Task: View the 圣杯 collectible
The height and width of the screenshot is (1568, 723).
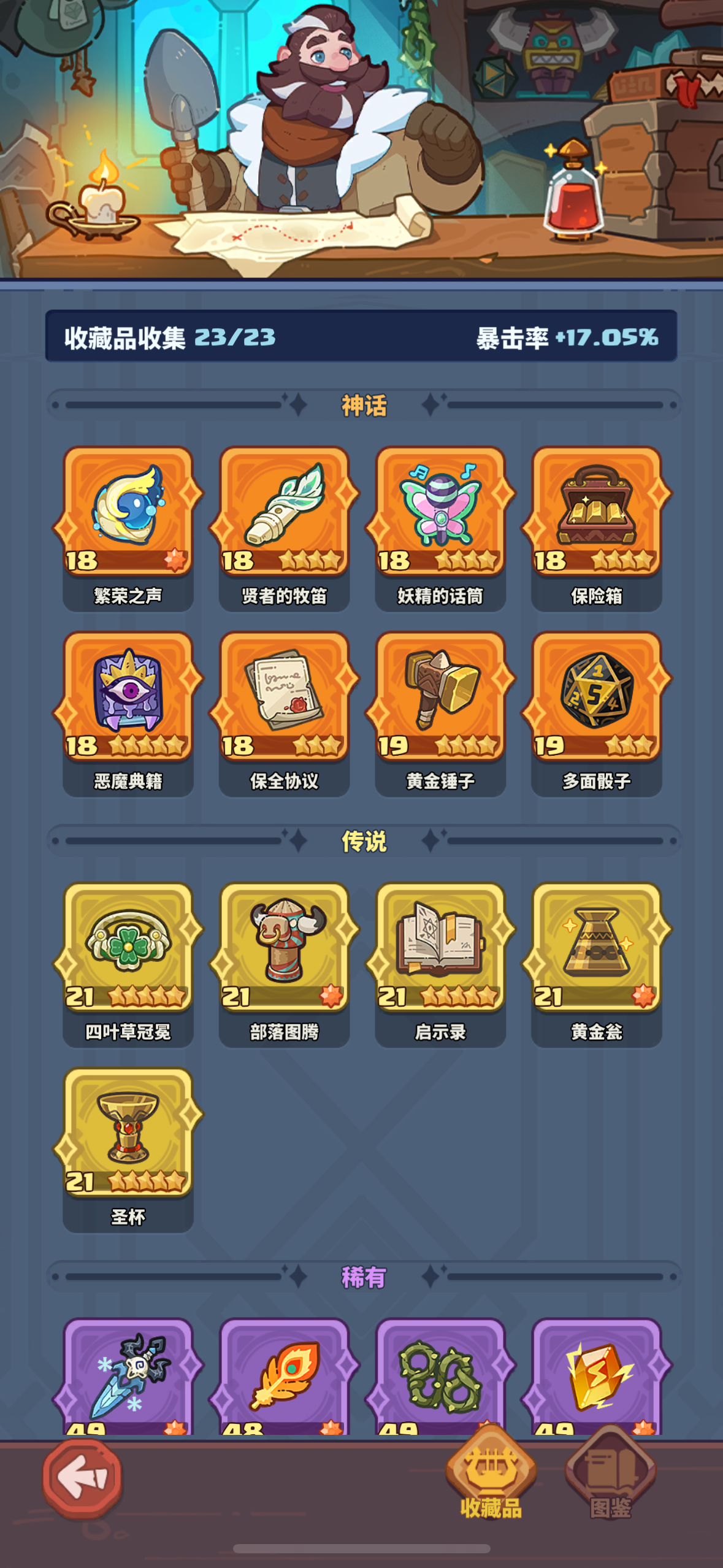Action: coord(128,1150)
